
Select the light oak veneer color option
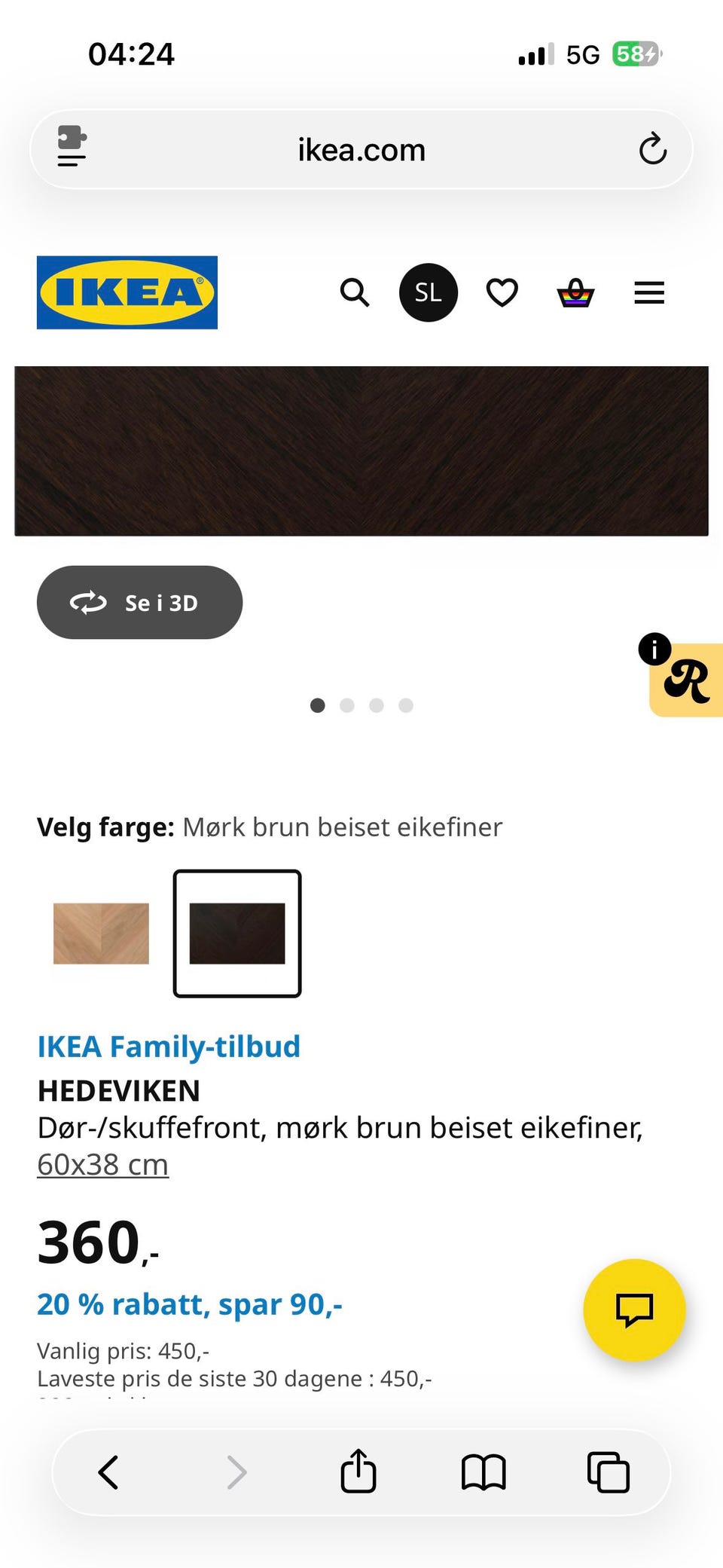point(101,934)
